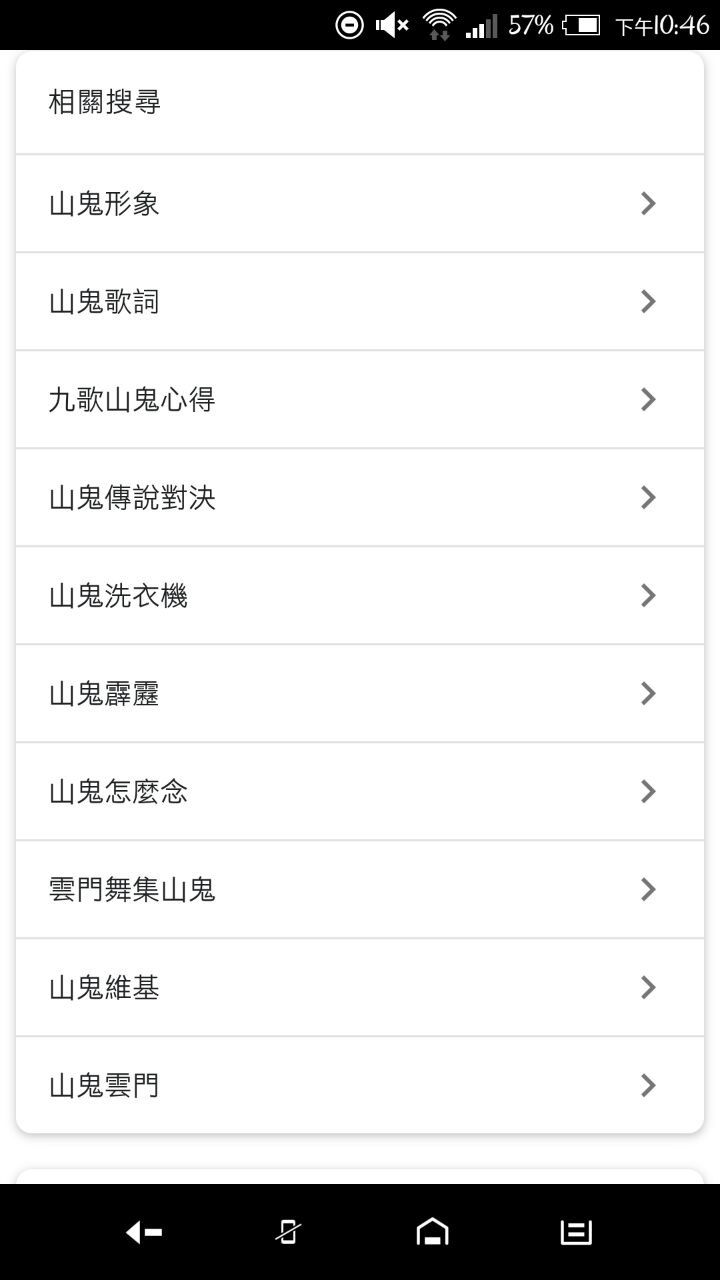Tap the 九歌山鬼心得 suggestion
The image size is (720, 1280).
pos(360,400)
